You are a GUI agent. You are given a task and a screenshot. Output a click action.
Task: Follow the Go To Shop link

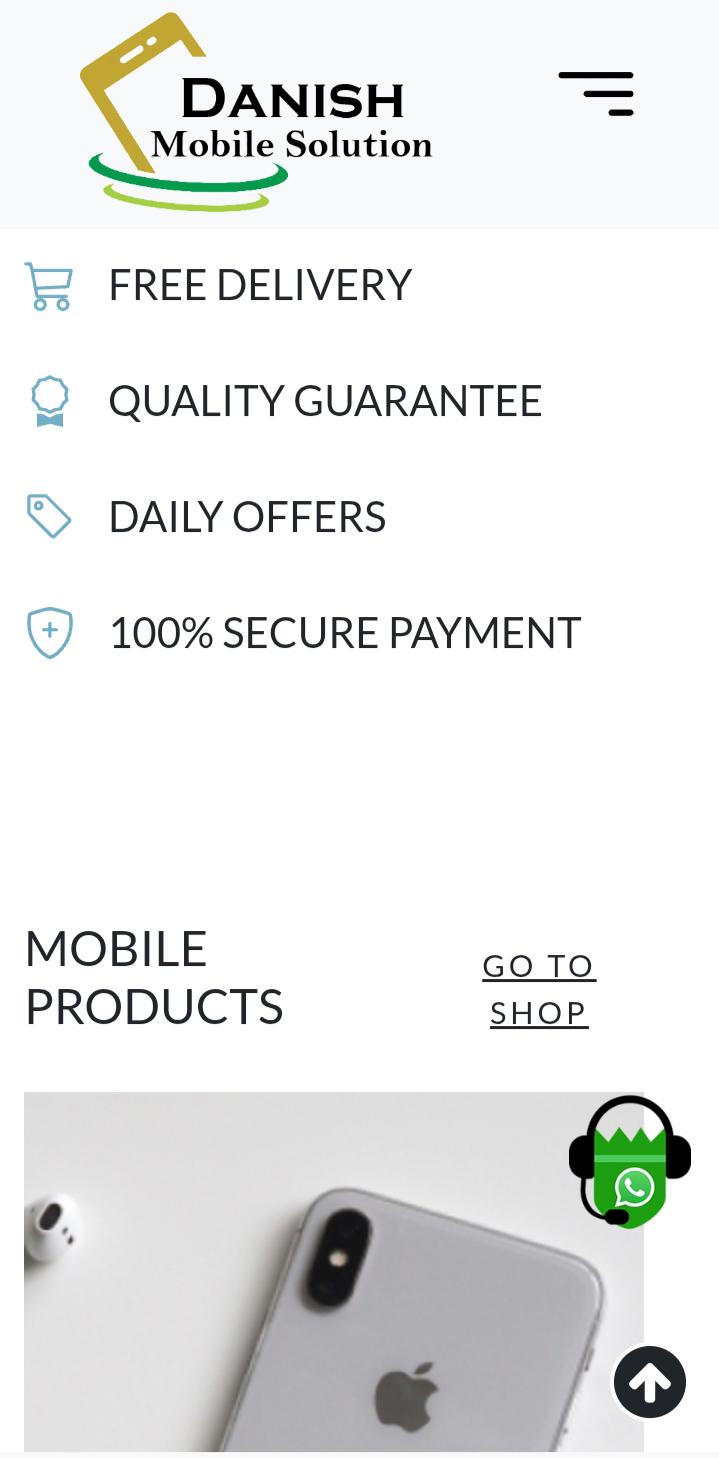(x=539, y=989)
